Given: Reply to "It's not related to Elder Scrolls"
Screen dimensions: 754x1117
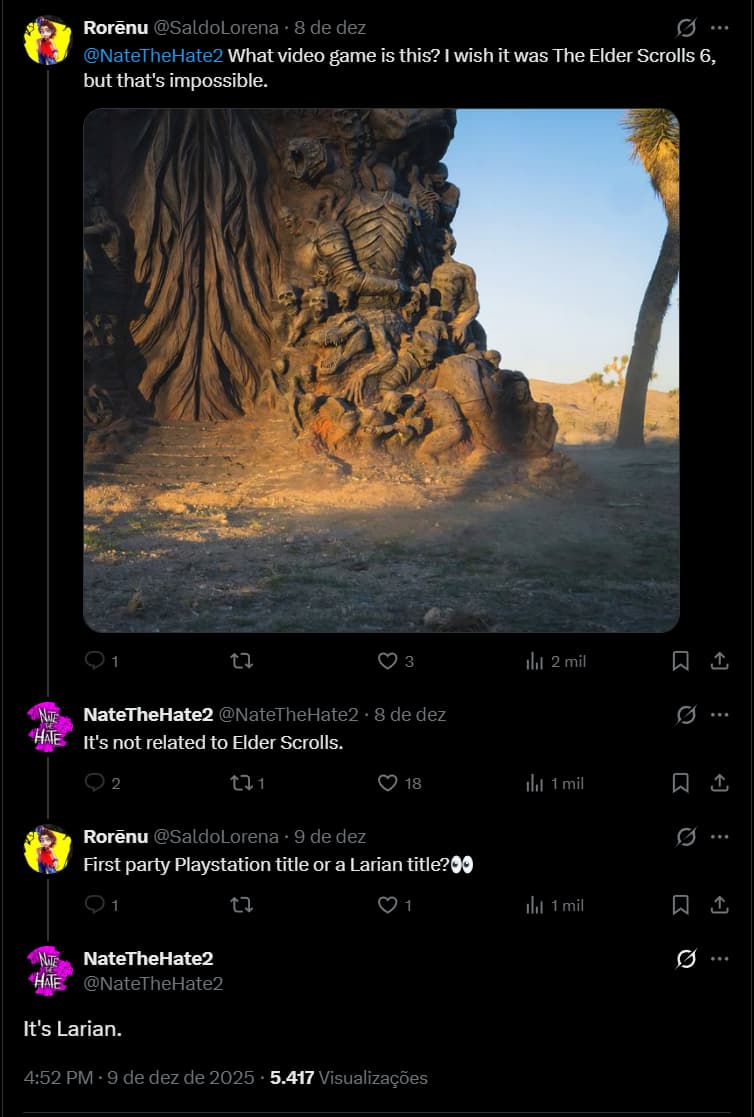Looking at the screenshot, I should click(96, 783).
